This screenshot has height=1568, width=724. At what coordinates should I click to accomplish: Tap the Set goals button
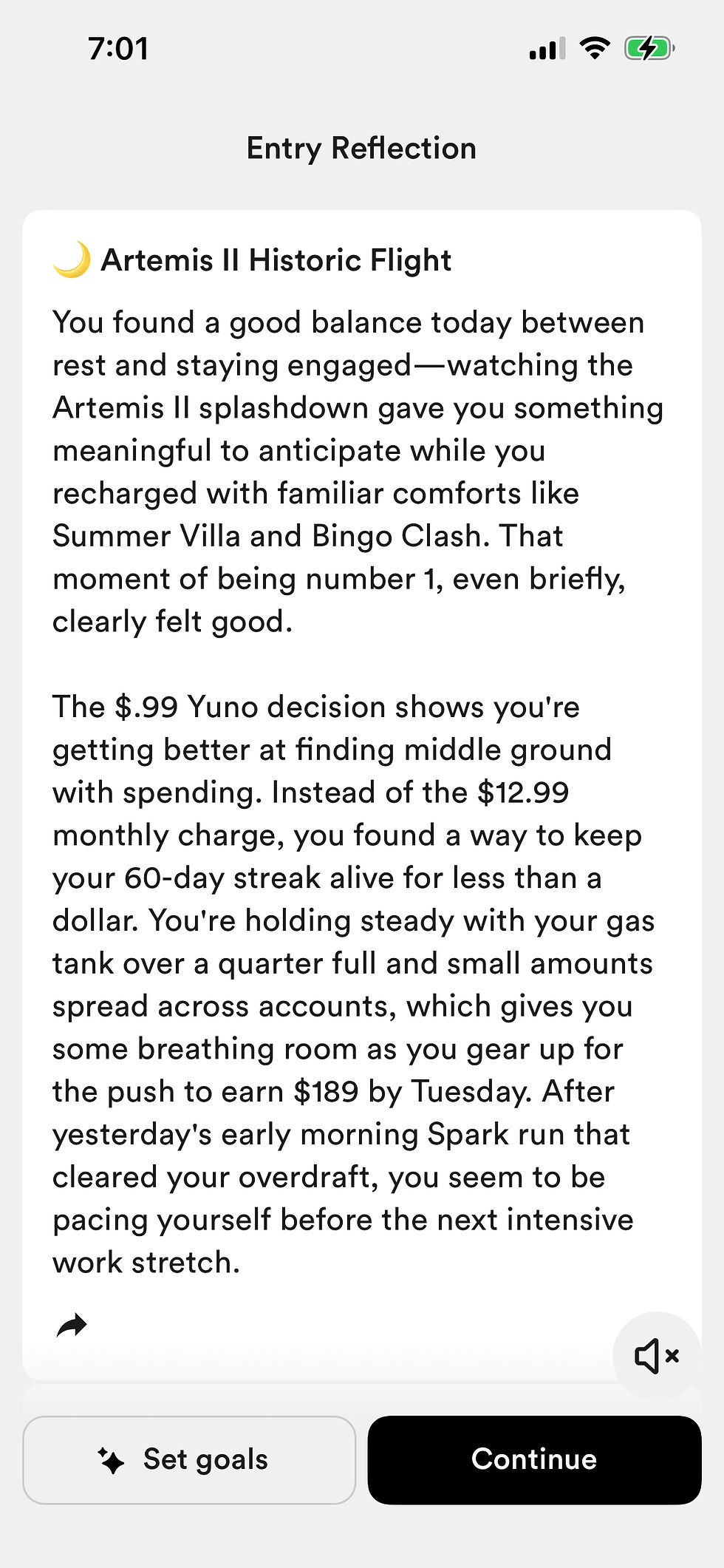(189, 1459)
